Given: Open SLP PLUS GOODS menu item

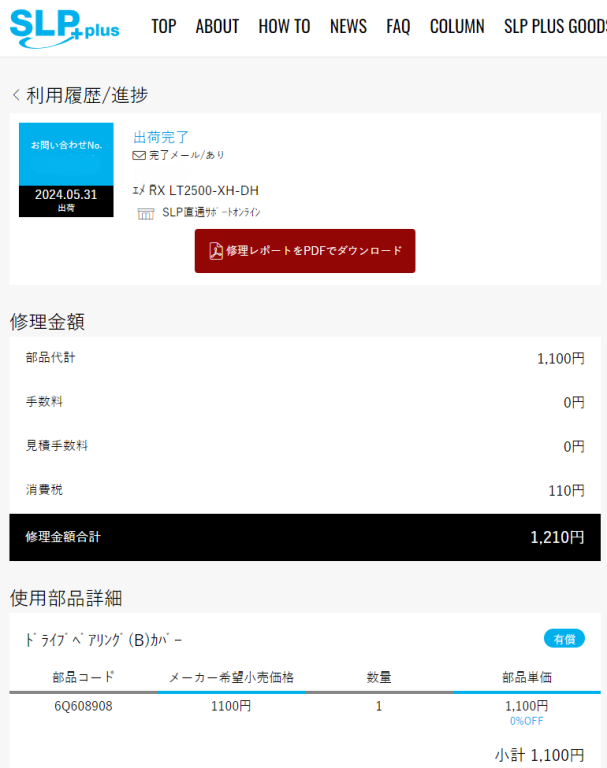Looking at the screenshot, I should pyautogui.click(x=555, y=27).
